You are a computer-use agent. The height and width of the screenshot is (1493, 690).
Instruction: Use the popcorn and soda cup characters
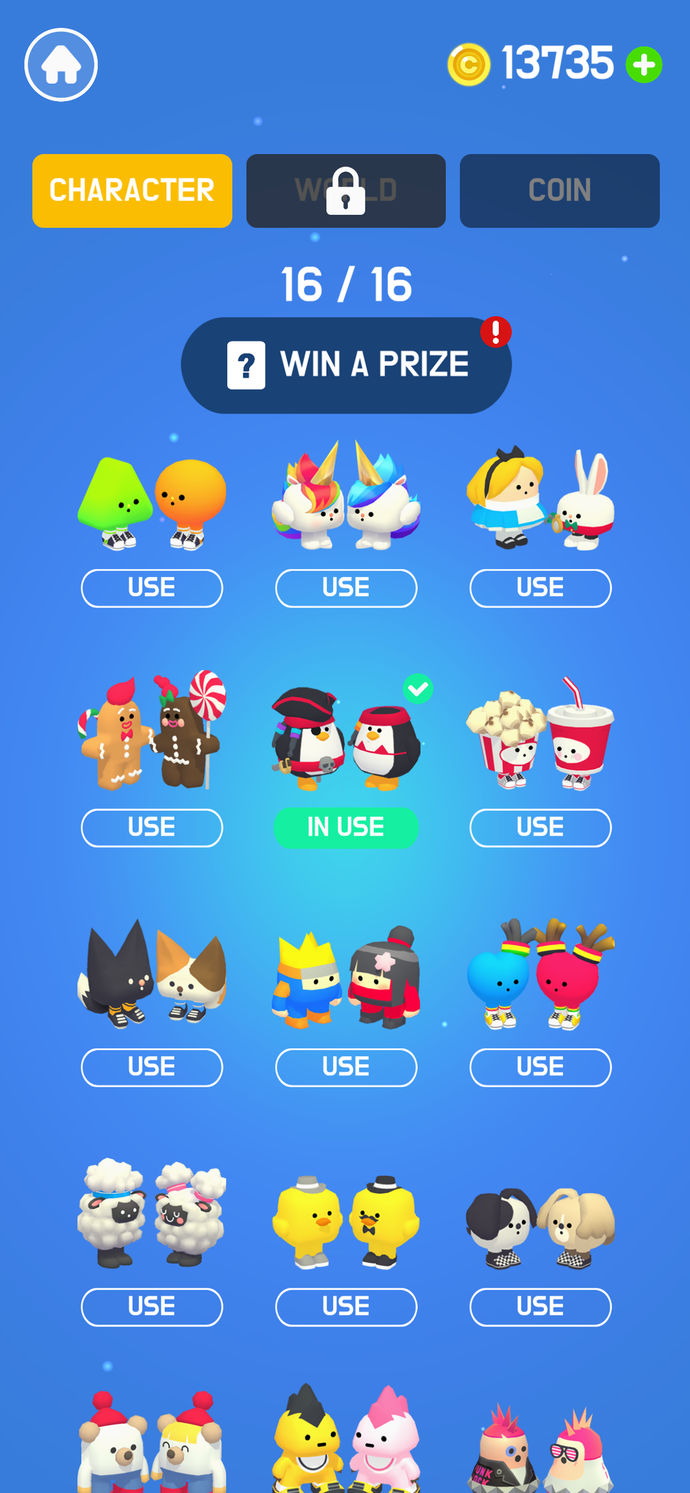(x=540, y=827)
